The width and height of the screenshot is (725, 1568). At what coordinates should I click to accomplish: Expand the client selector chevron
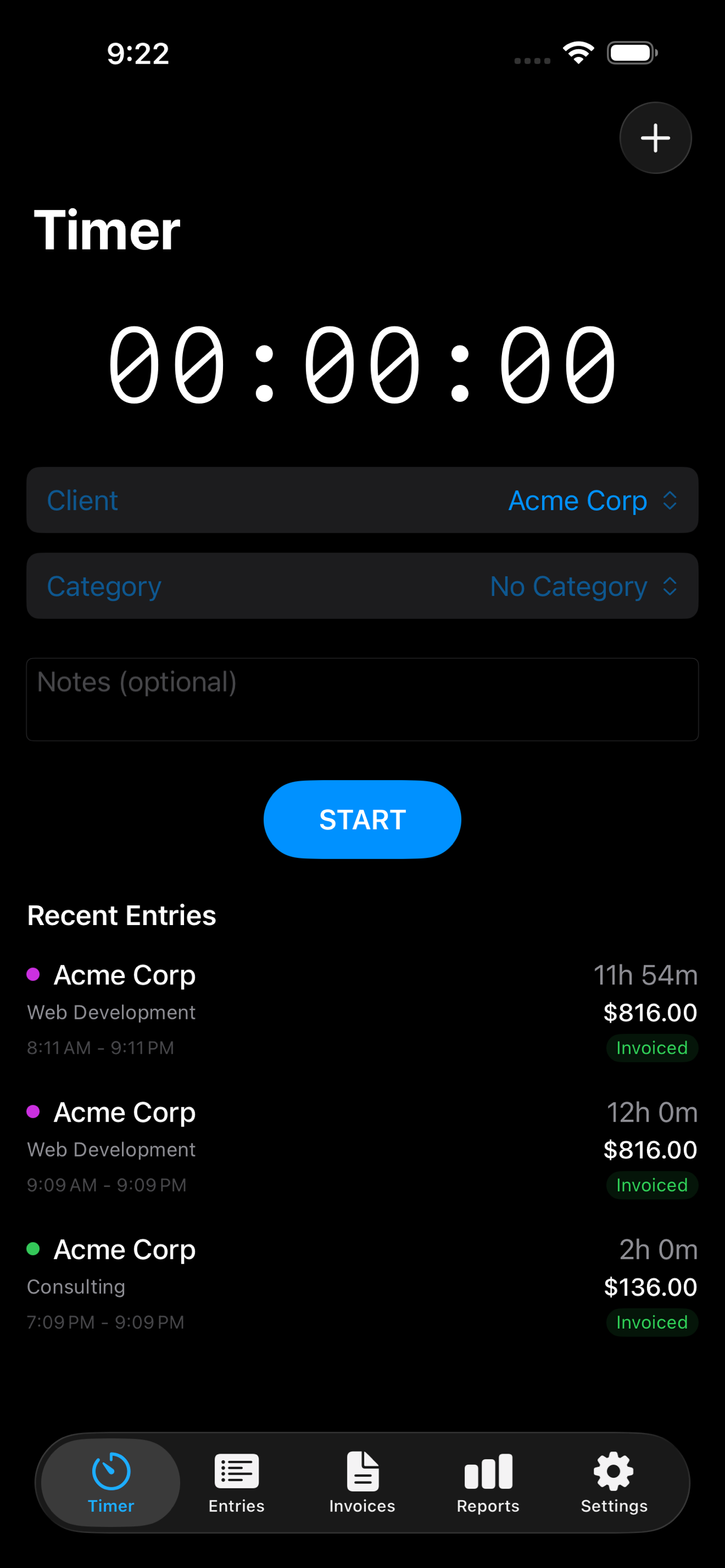tap(670, 500)
